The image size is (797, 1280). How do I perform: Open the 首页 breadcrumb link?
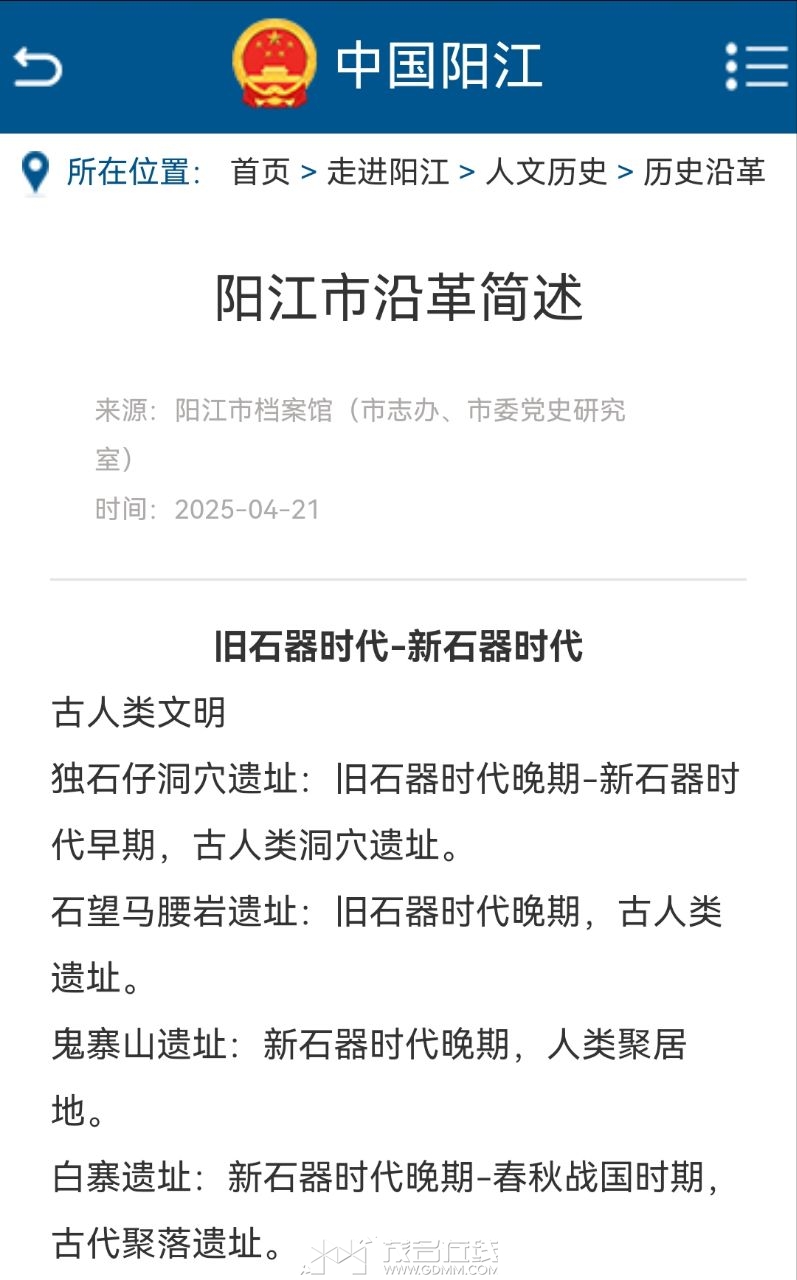coord(260,172)
